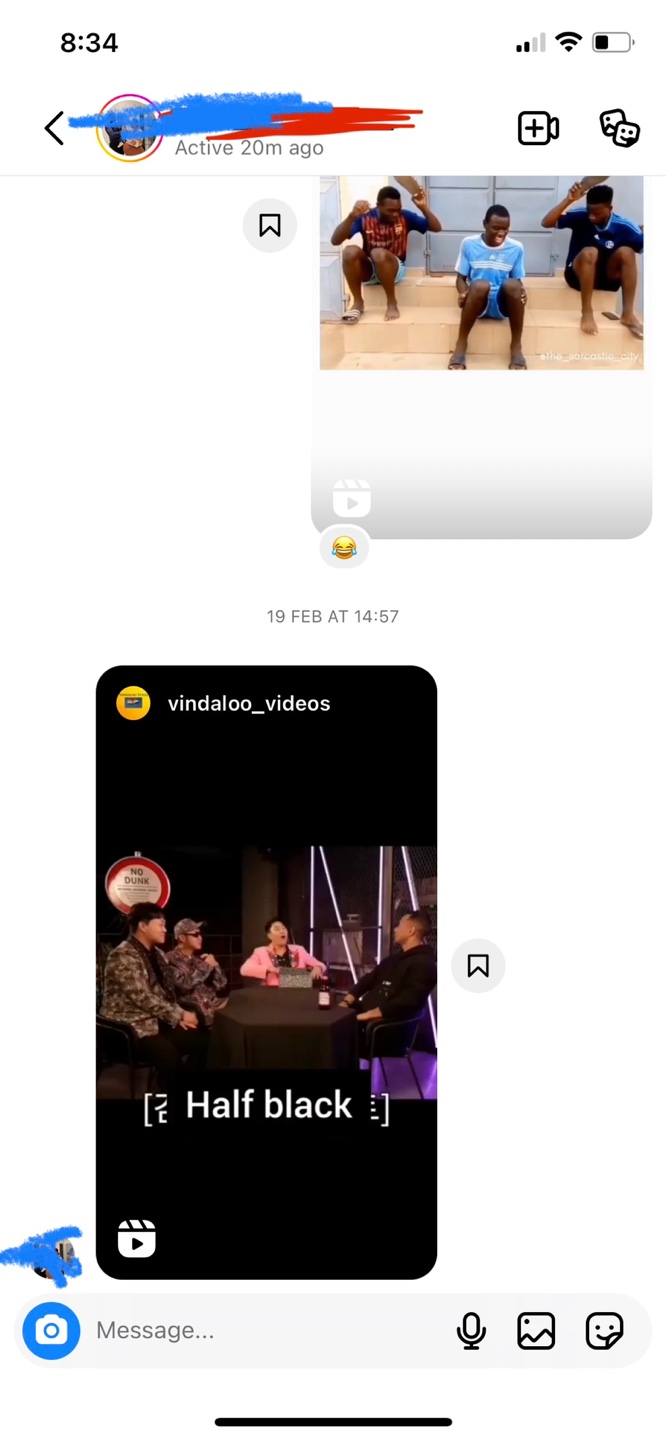Save the reel with people sitting on steps
666x1440 pixels.
pos(269,225)
